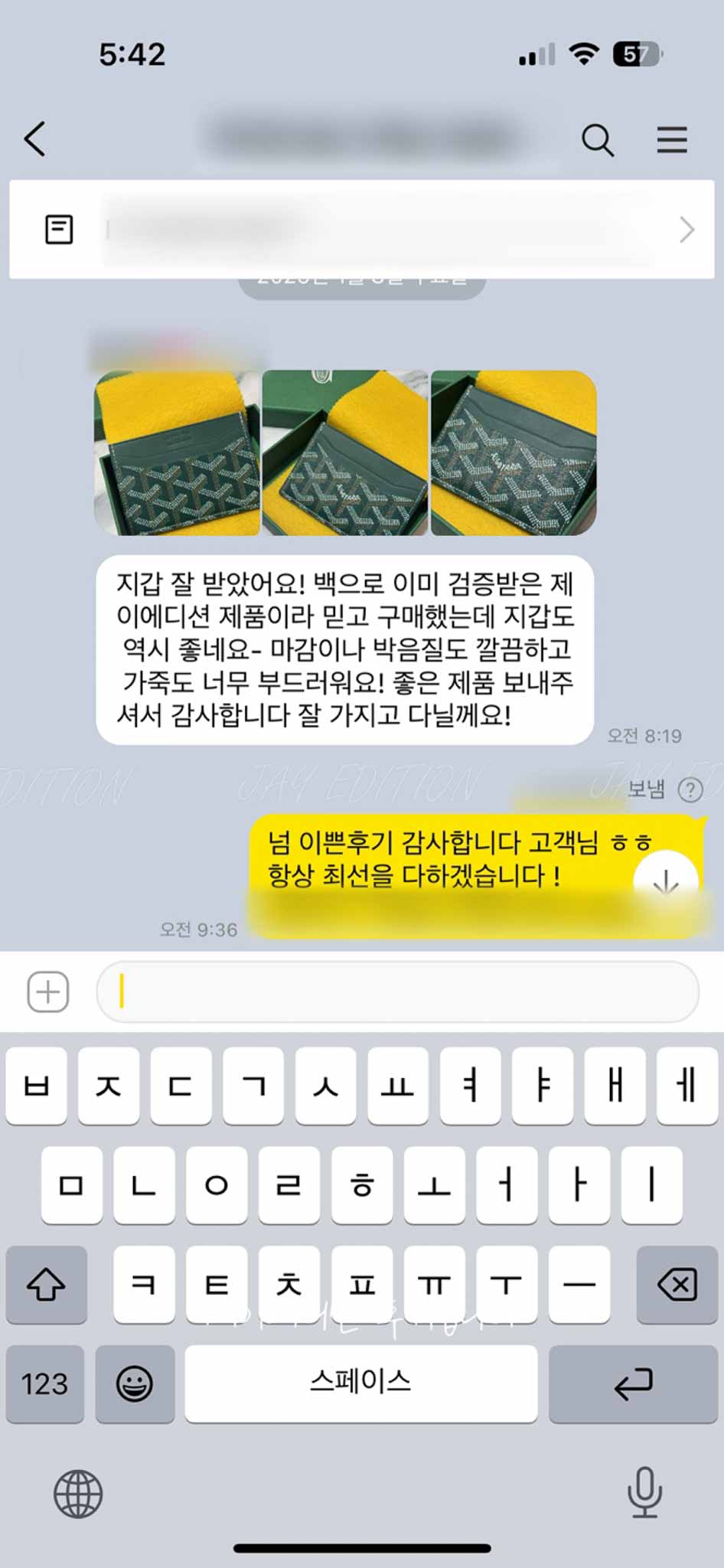Open the chat room hamburger menu
The width and height of the screenshot is (724, 1568).
pyautogui.click(x=671, y=140)
